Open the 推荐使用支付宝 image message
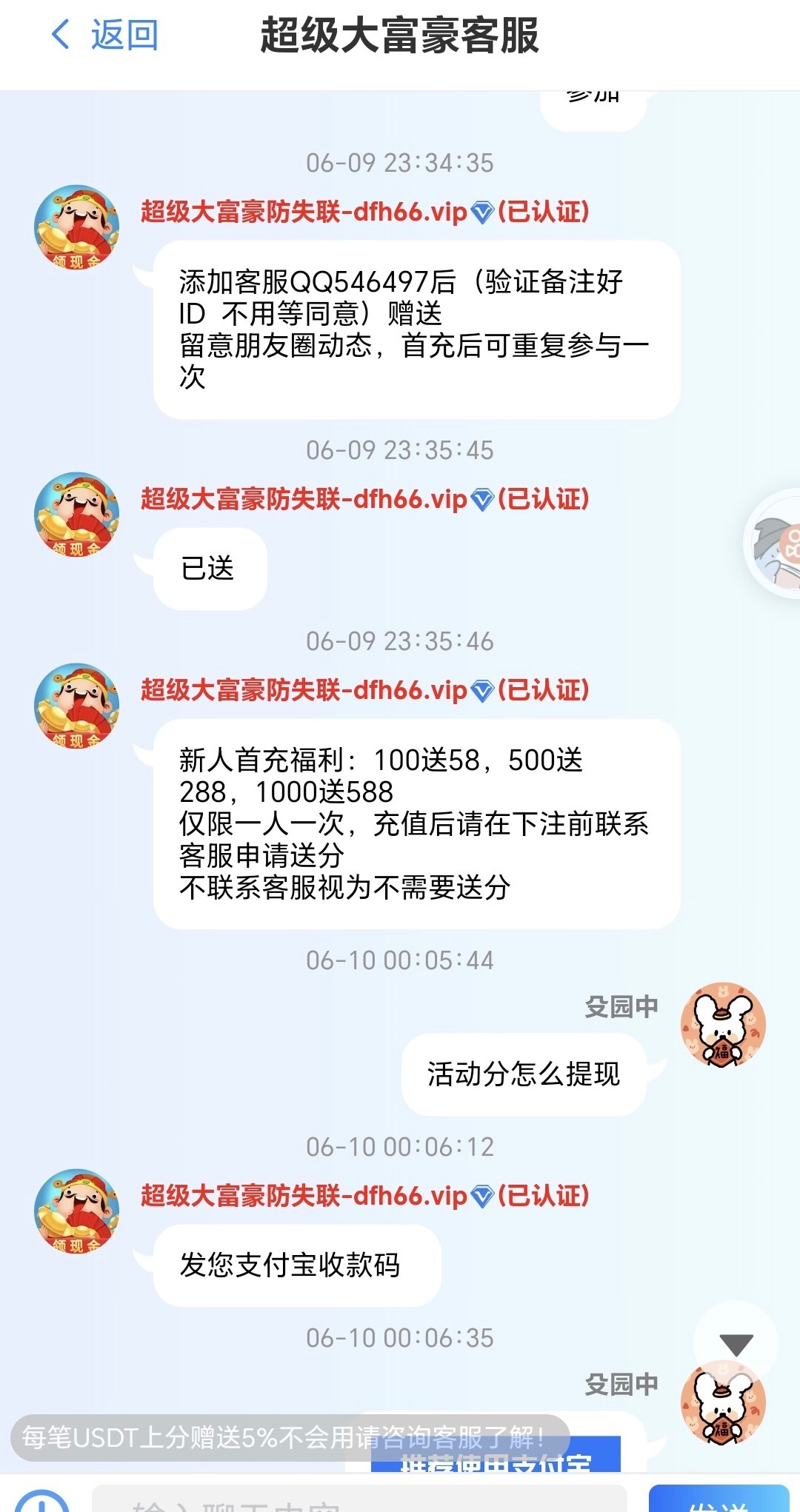The height and width of the screenshot is (1512, 800). tap(495, 1457)
